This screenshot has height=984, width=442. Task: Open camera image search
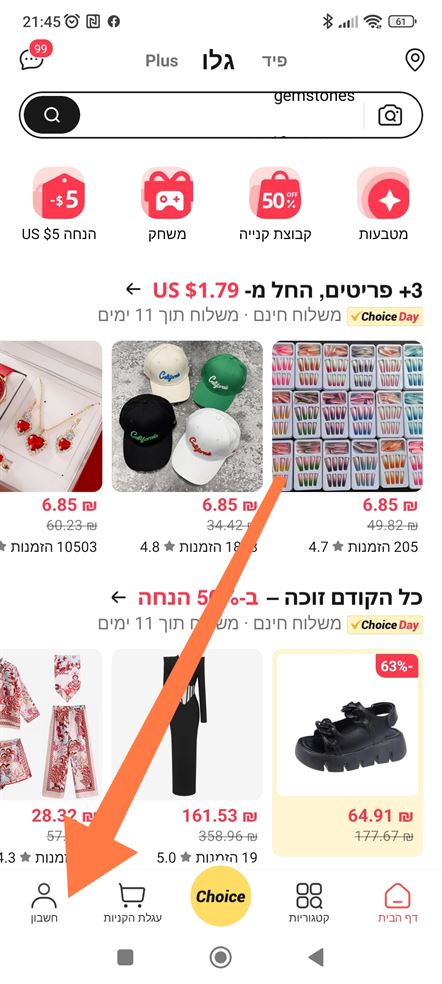[x=390, y=115]
